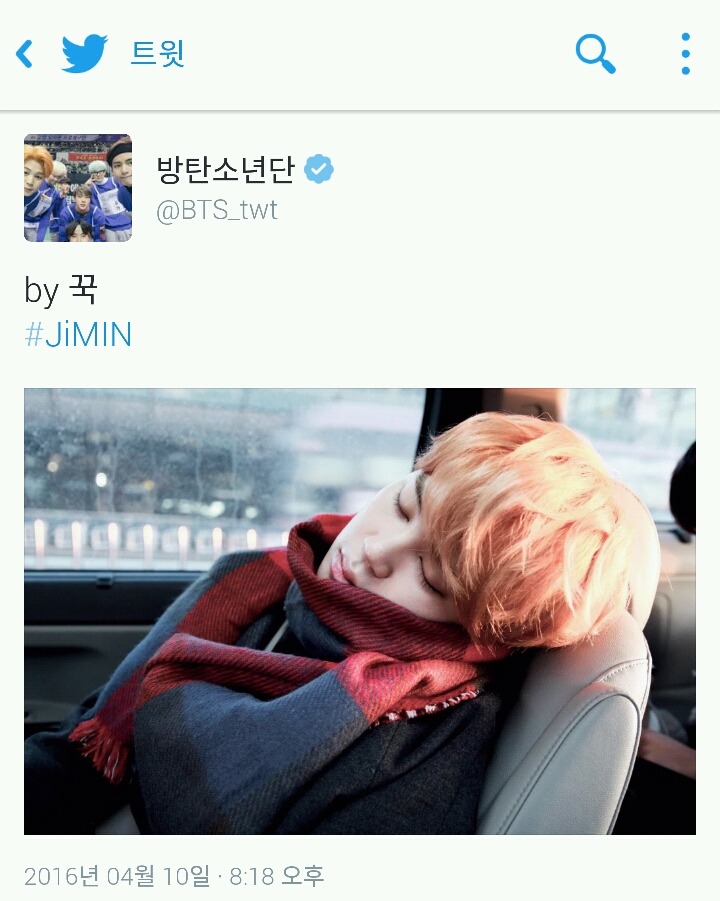
Task: Open the three-dot overflow menu
Action: tap(685, 54)
